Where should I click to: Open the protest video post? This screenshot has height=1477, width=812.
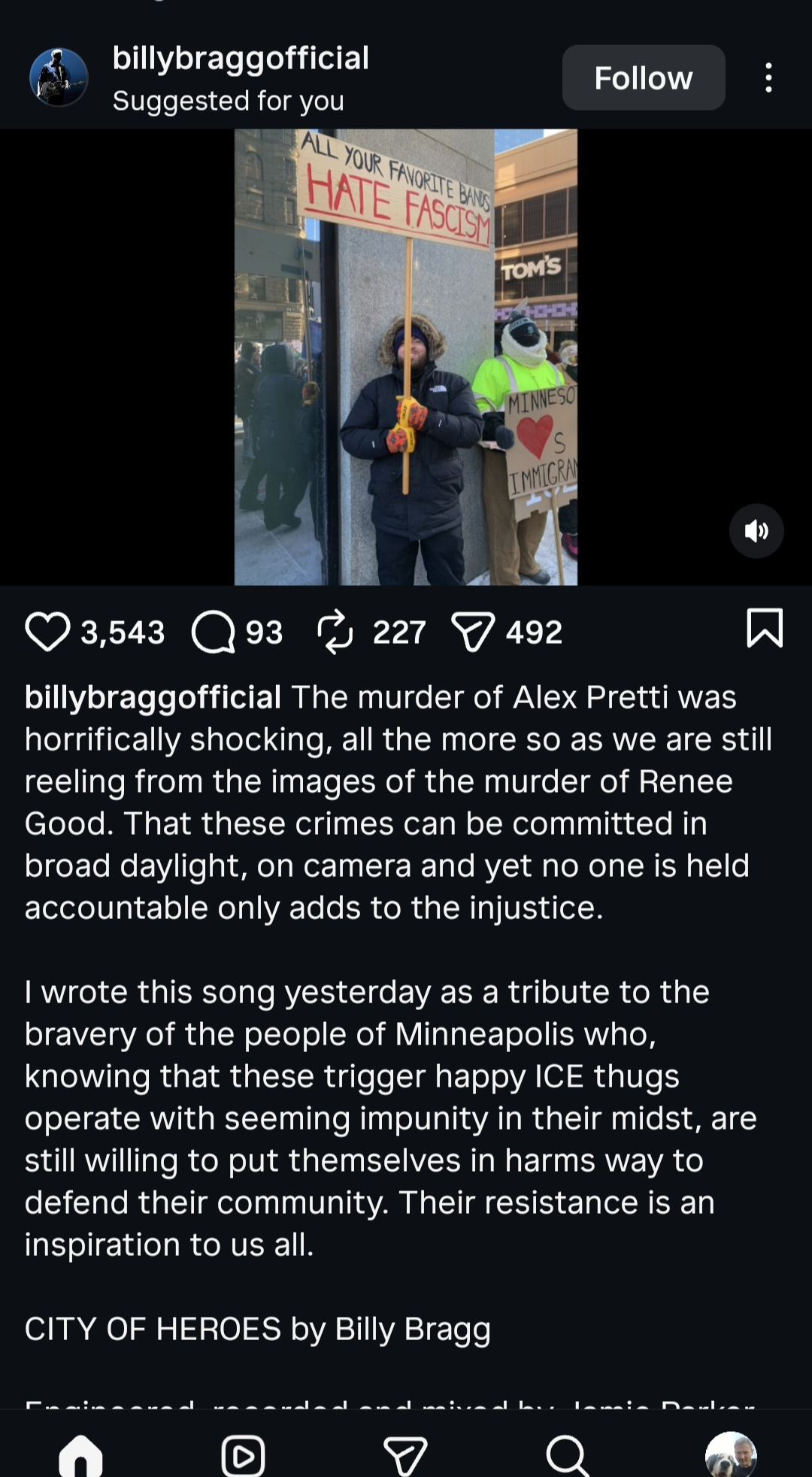406,357
